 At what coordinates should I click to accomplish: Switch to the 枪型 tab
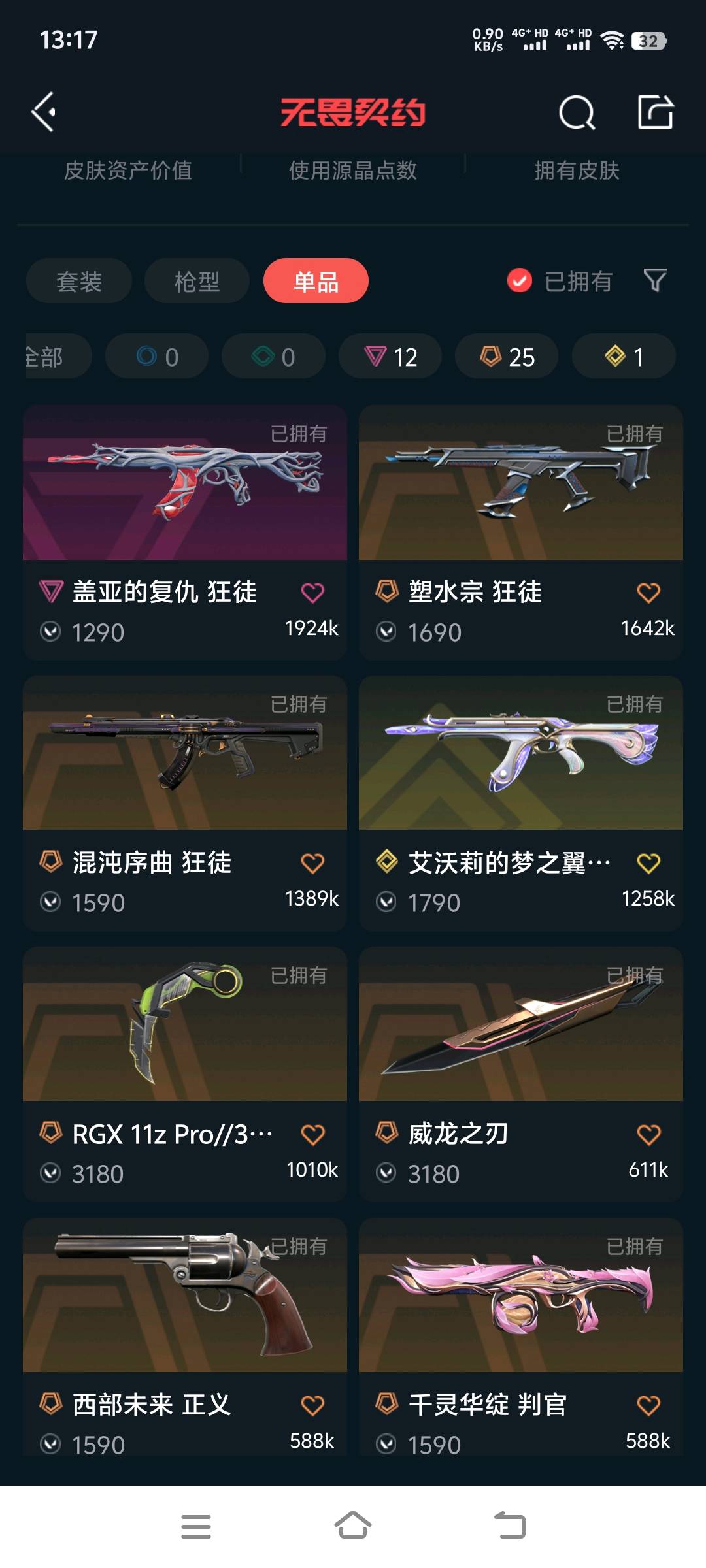197,281
